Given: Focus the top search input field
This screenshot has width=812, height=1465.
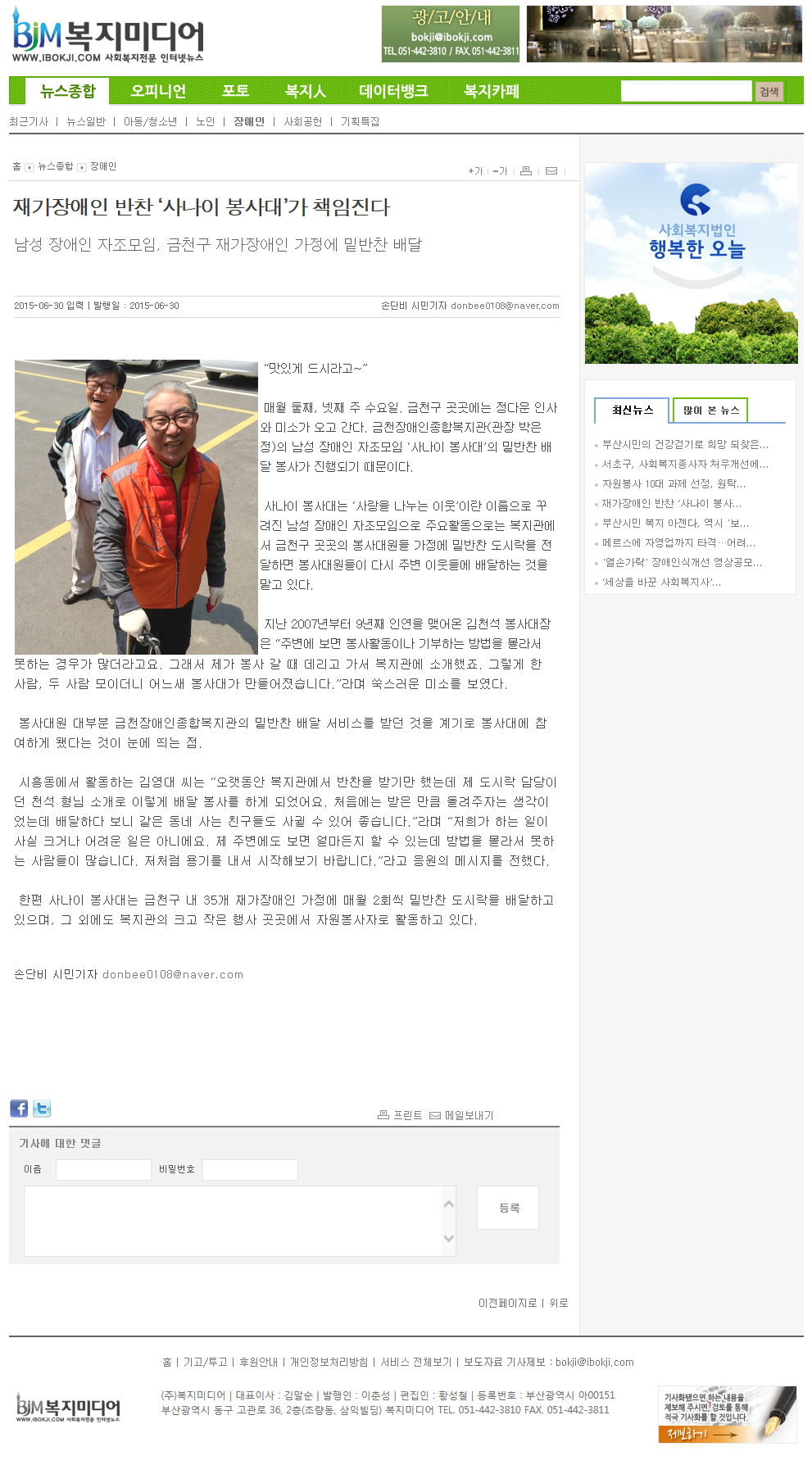Looking at the screenshot, I should pos(686,91).
